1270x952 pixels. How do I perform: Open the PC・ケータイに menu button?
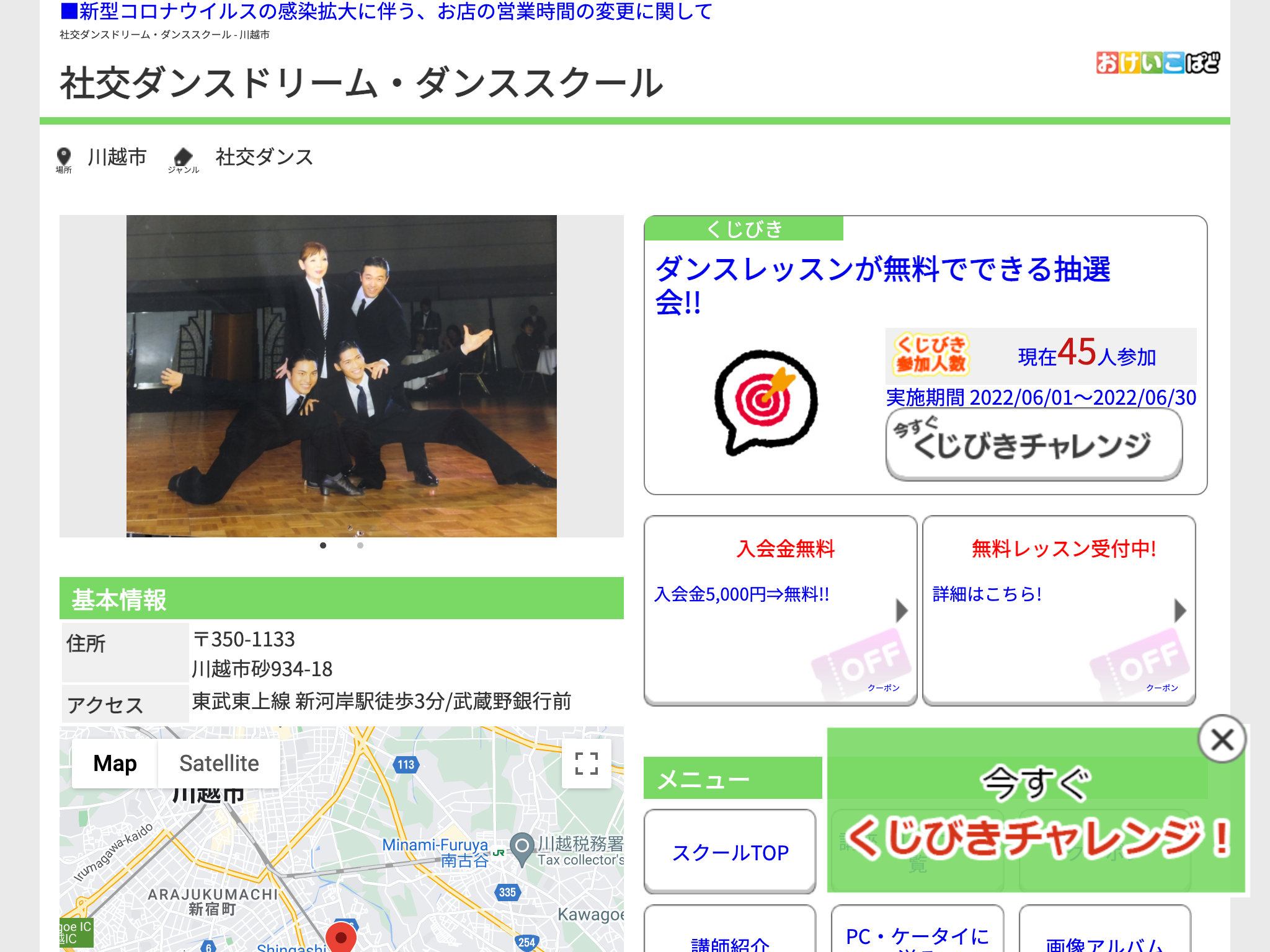pos(917,936)
